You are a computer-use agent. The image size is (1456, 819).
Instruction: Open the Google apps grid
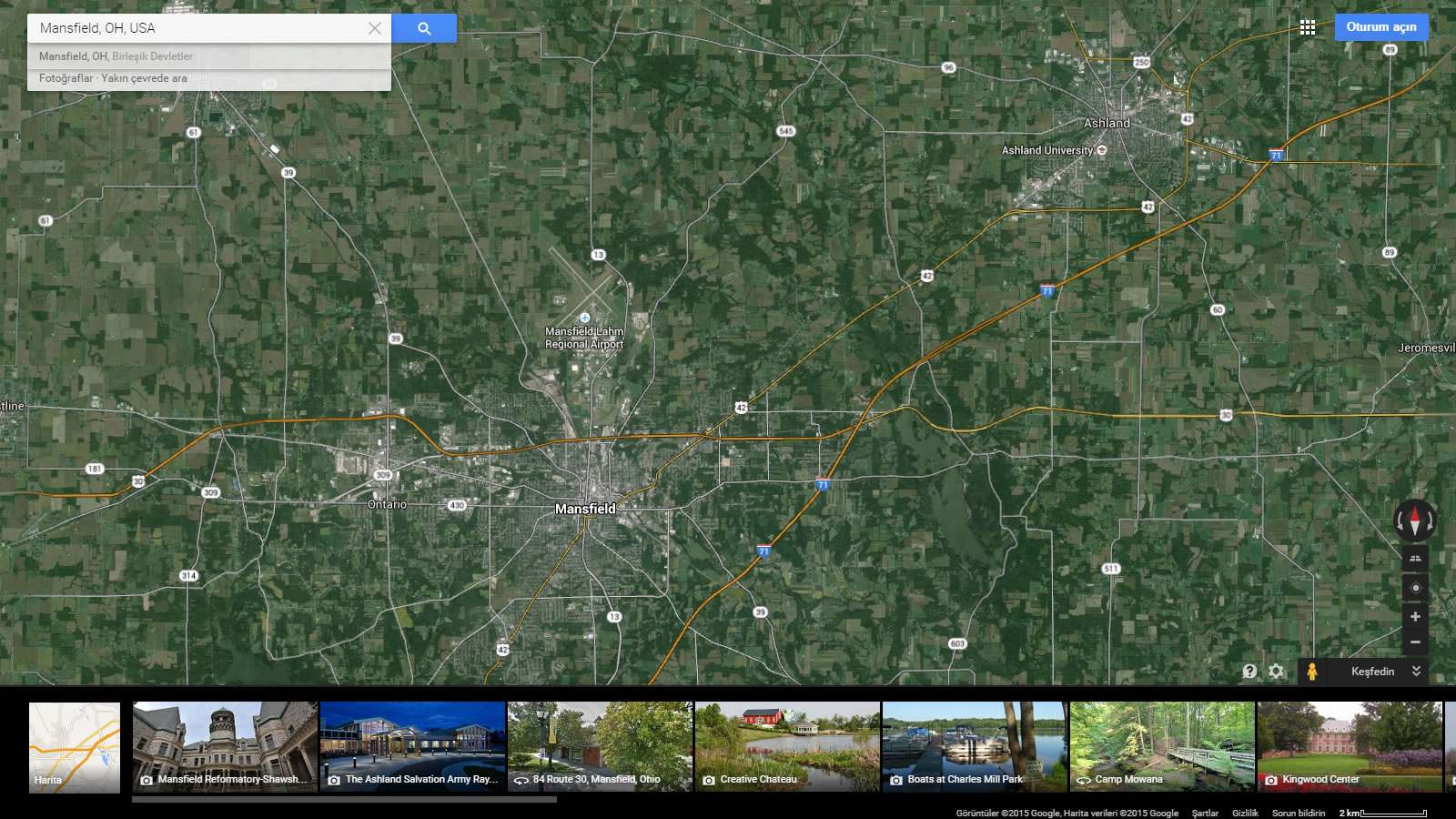[1308, 27]
